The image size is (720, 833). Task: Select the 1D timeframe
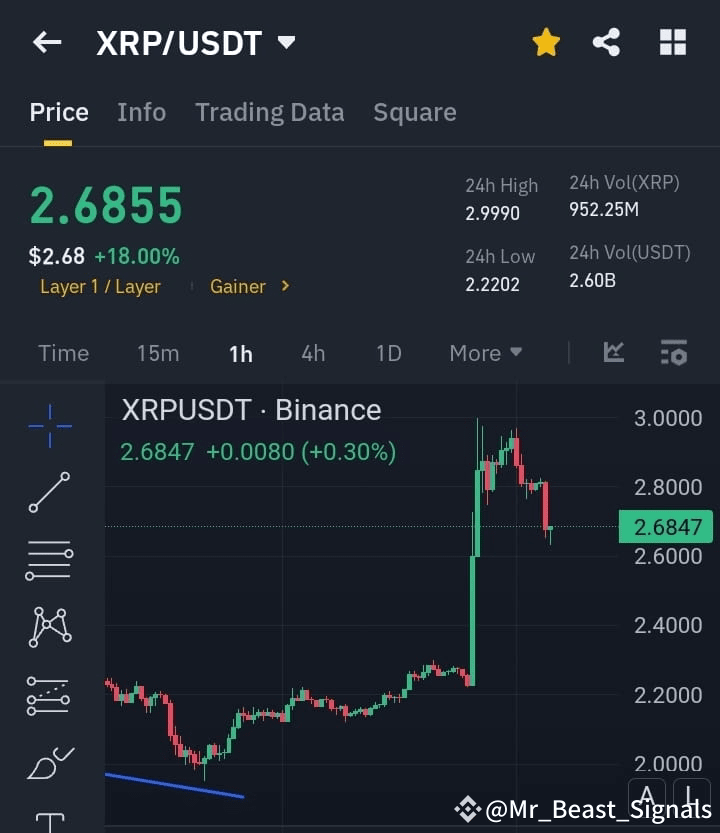click(388, 352)
